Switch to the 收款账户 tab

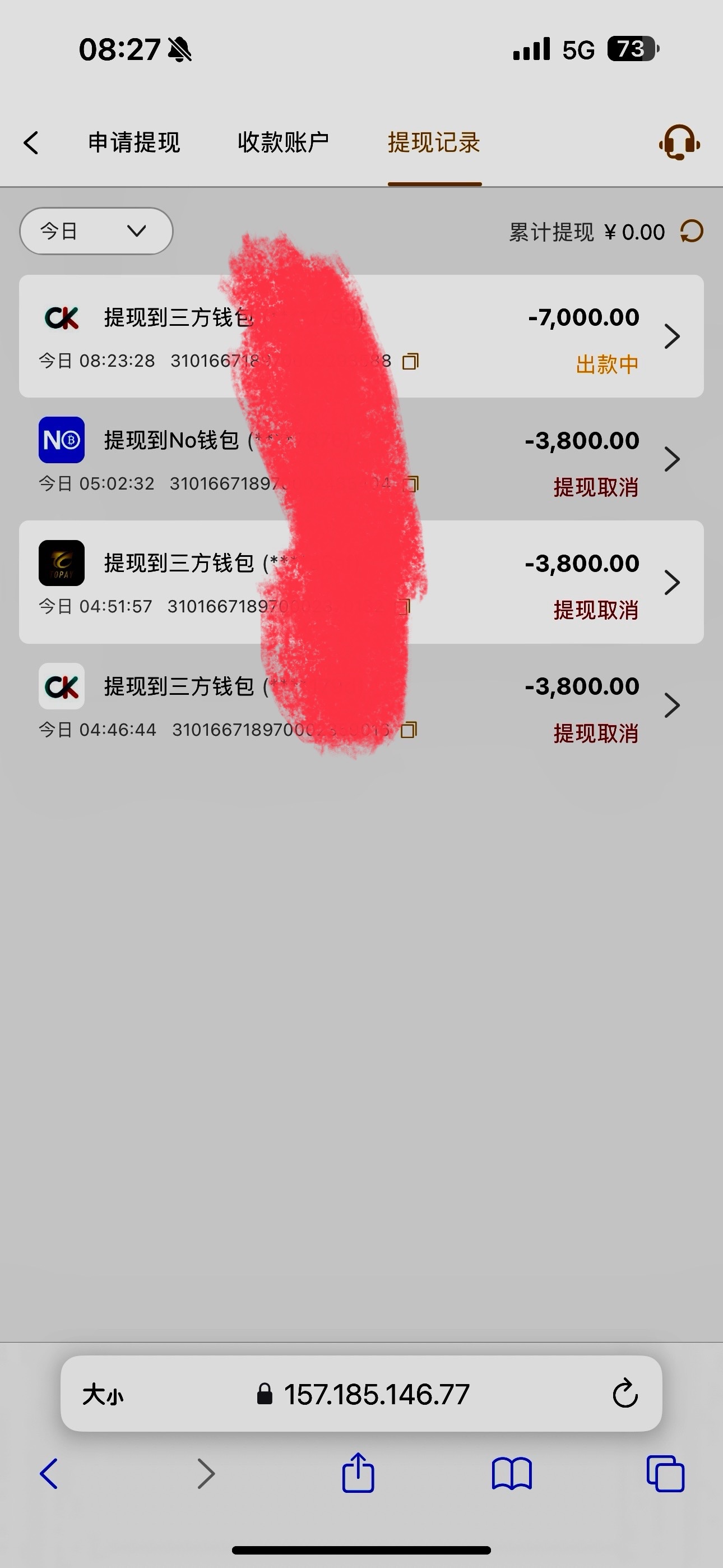[x=283, y=143]
